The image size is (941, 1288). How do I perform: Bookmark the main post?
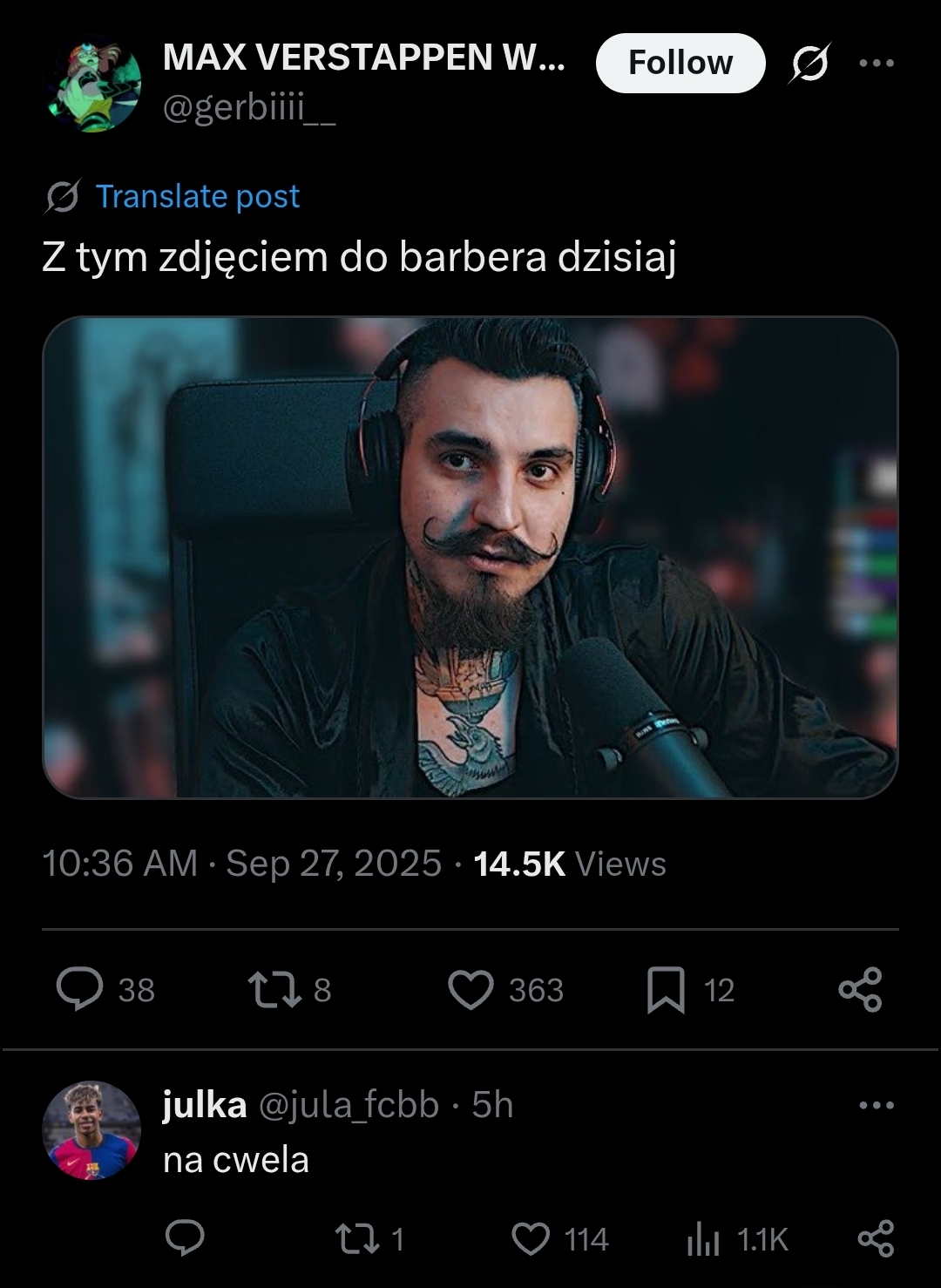[667, 991]
